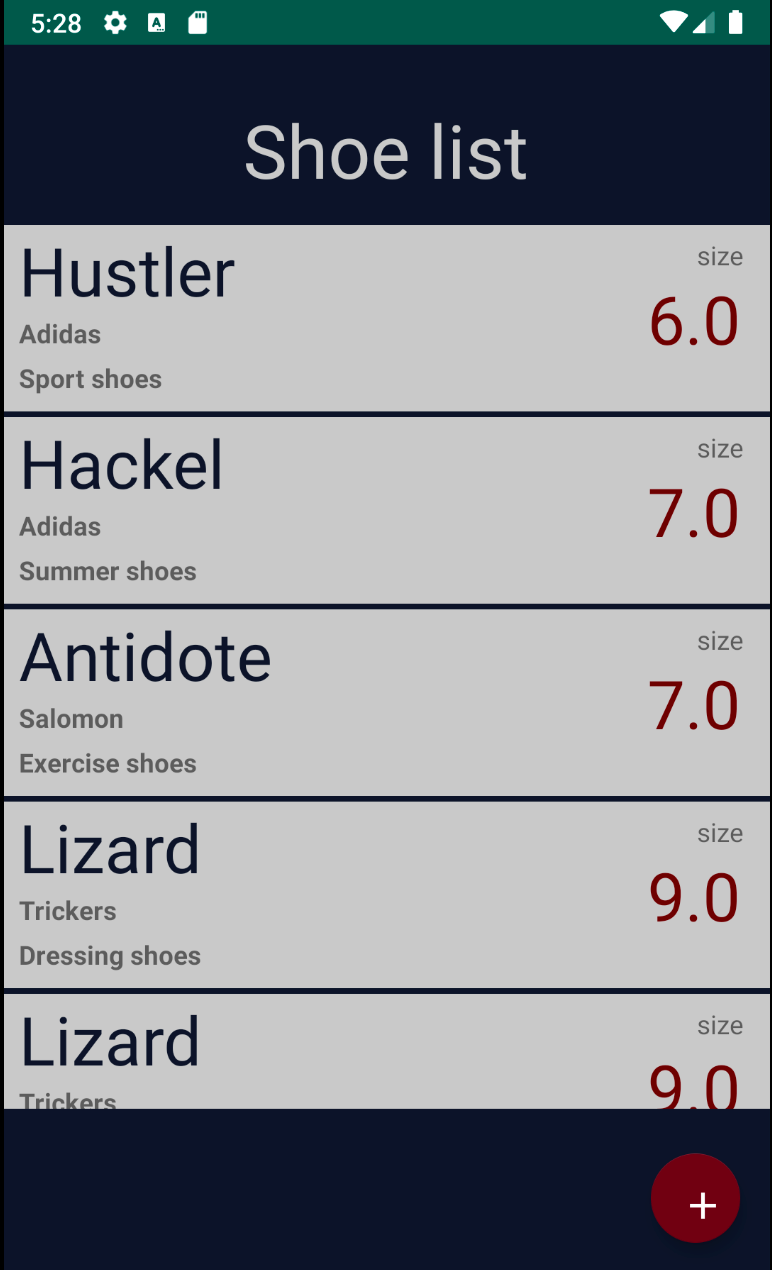Tap the SD card icon in the status bar
The height and width of the screenshot is (1270, 772).
point(197,22)
